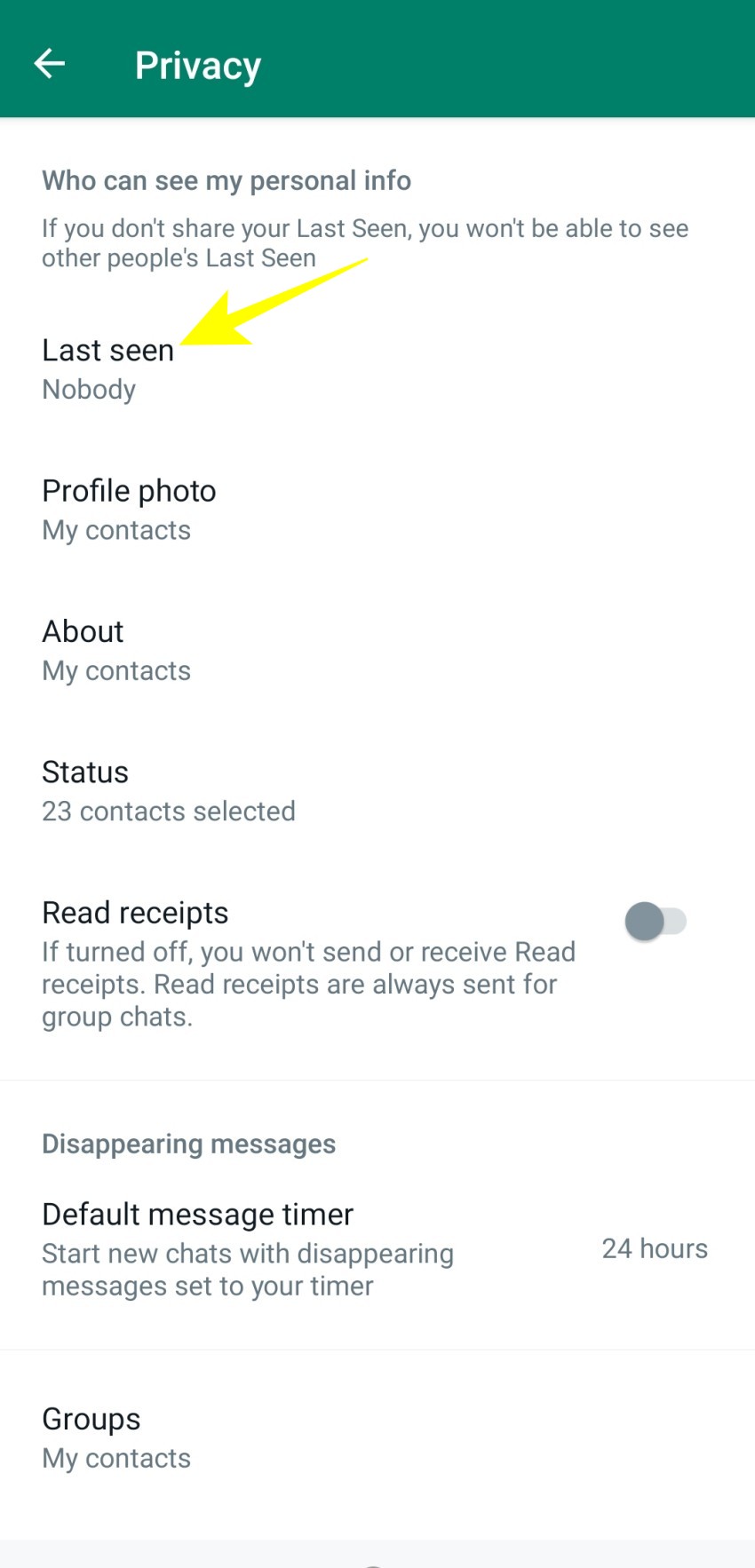Tap the Last Seen explanation text

364,242
